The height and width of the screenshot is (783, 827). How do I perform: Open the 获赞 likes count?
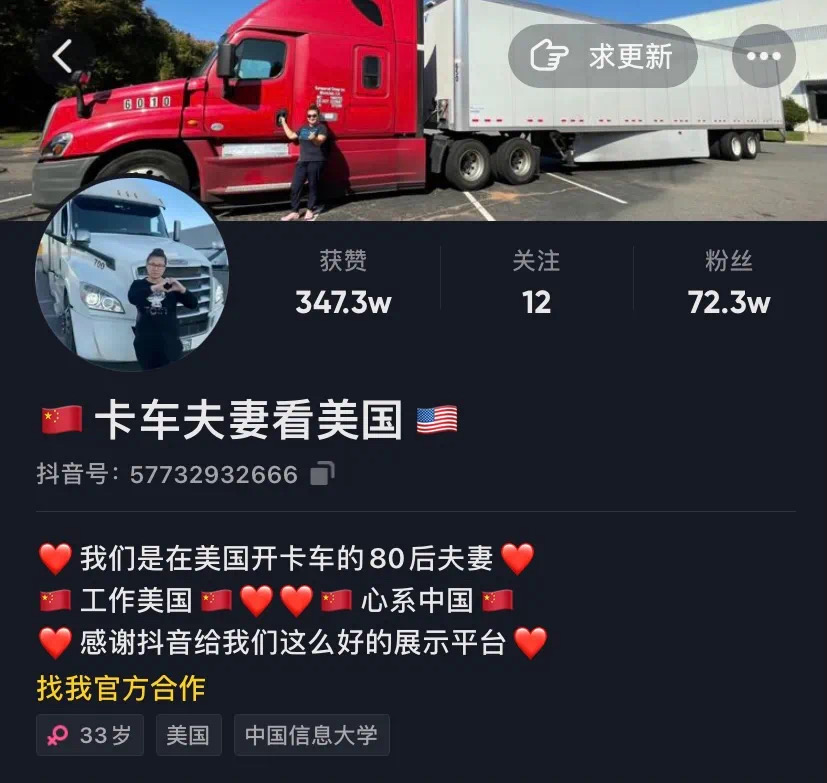343,284
